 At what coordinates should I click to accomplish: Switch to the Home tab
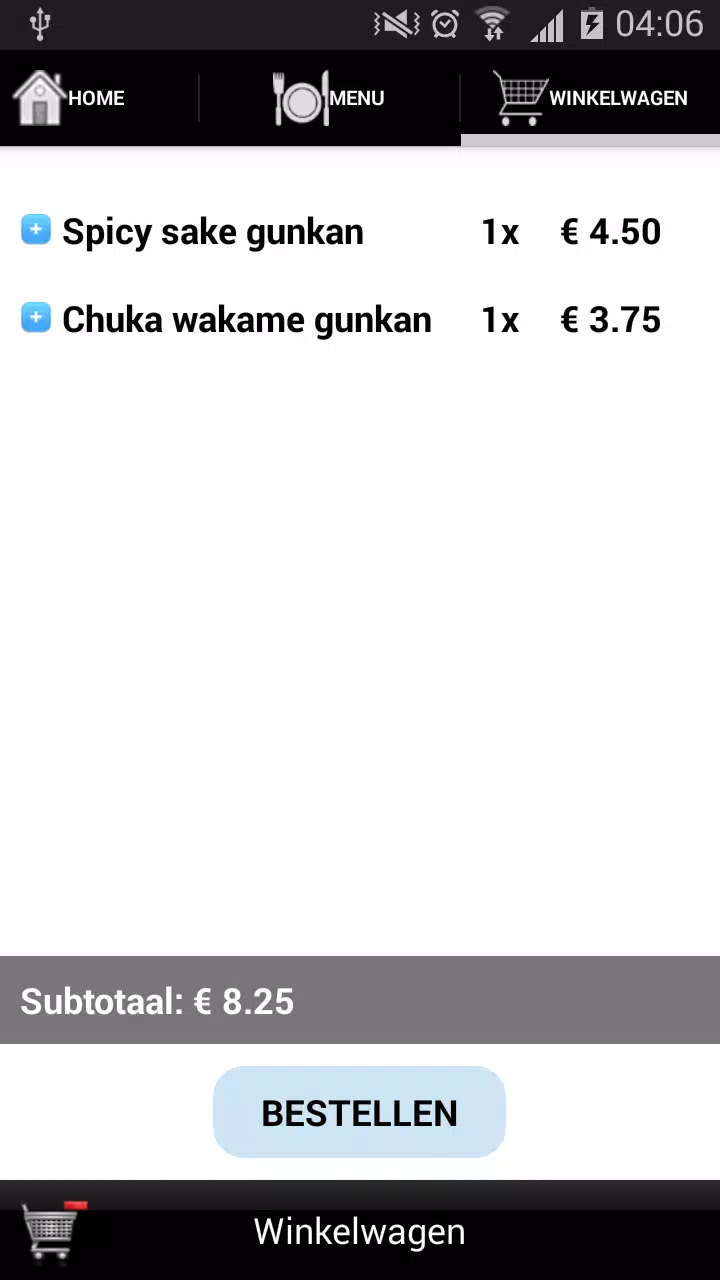(70, 98)
